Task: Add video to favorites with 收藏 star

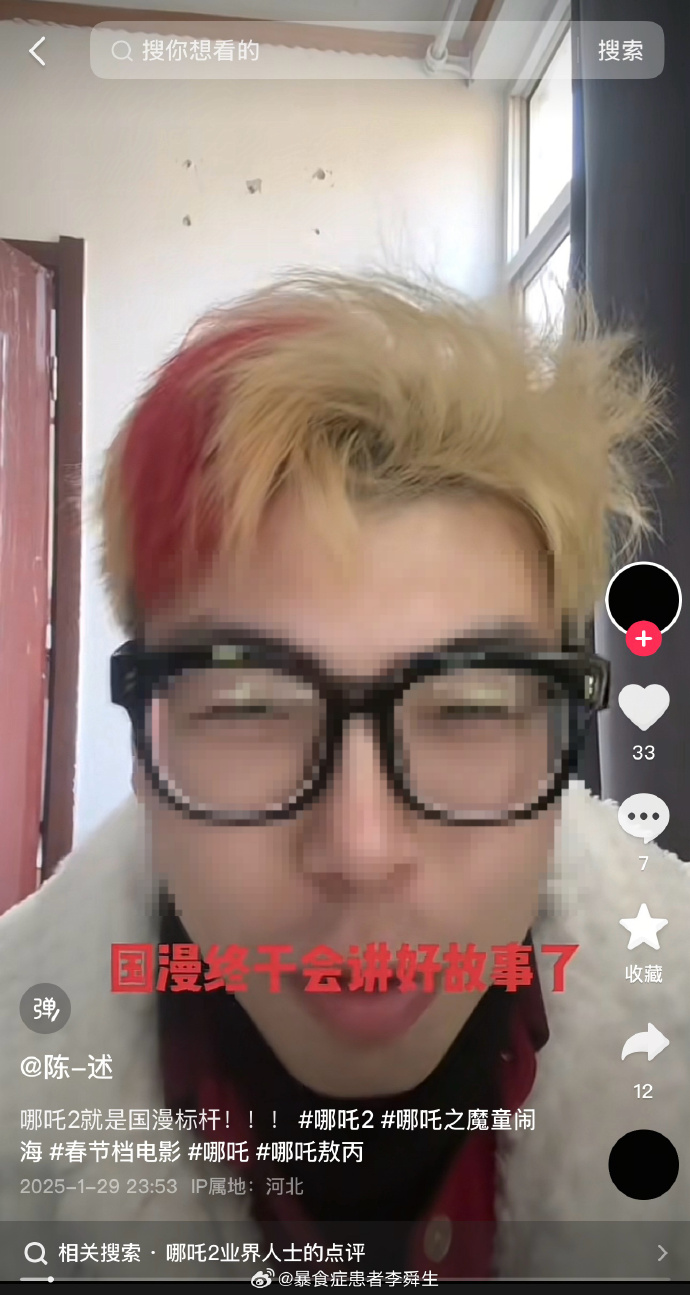Action: (643, 928)
